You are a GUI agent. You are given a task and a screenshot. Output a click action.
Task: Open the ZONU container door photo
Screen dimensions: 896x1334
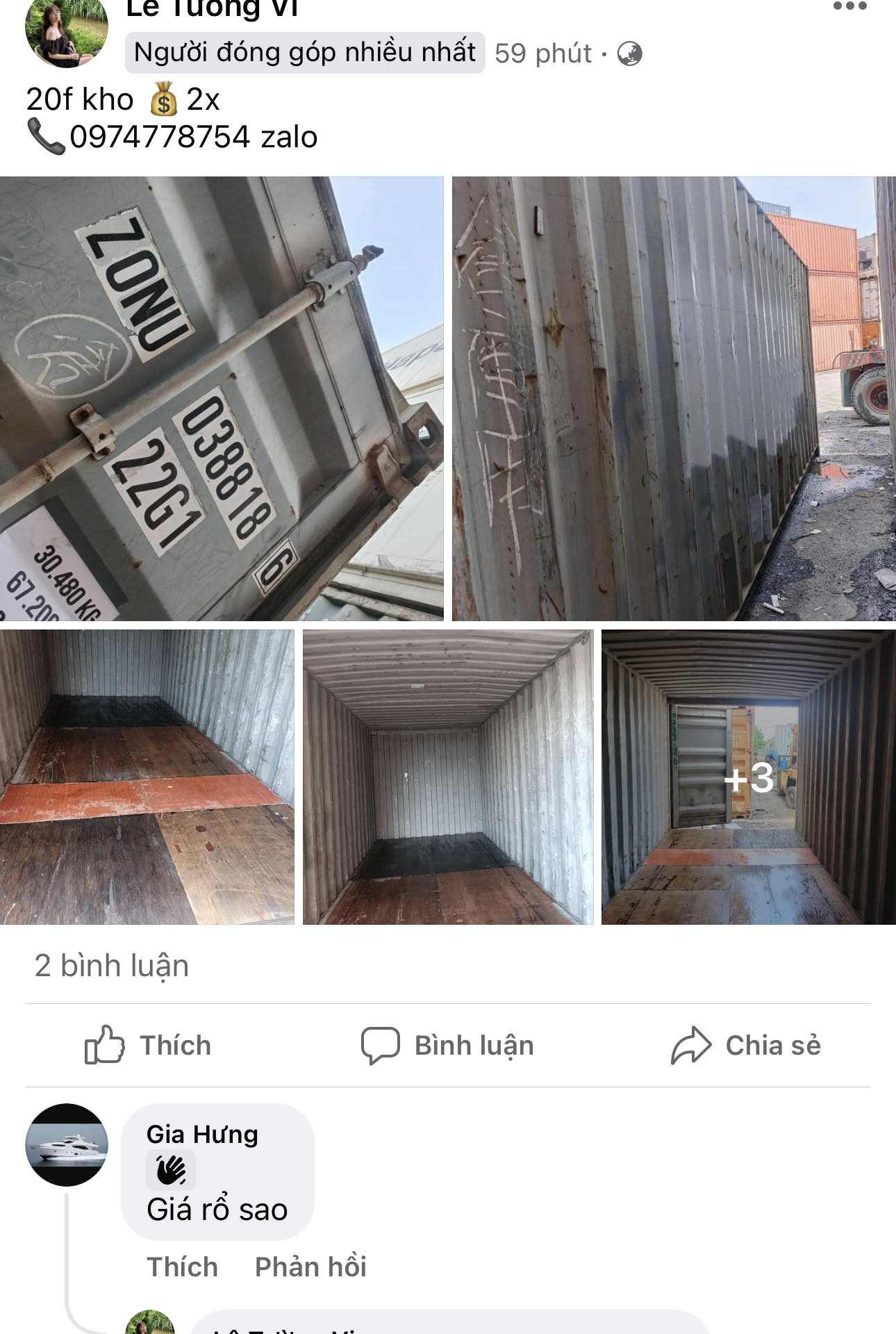tap(222, 398)
